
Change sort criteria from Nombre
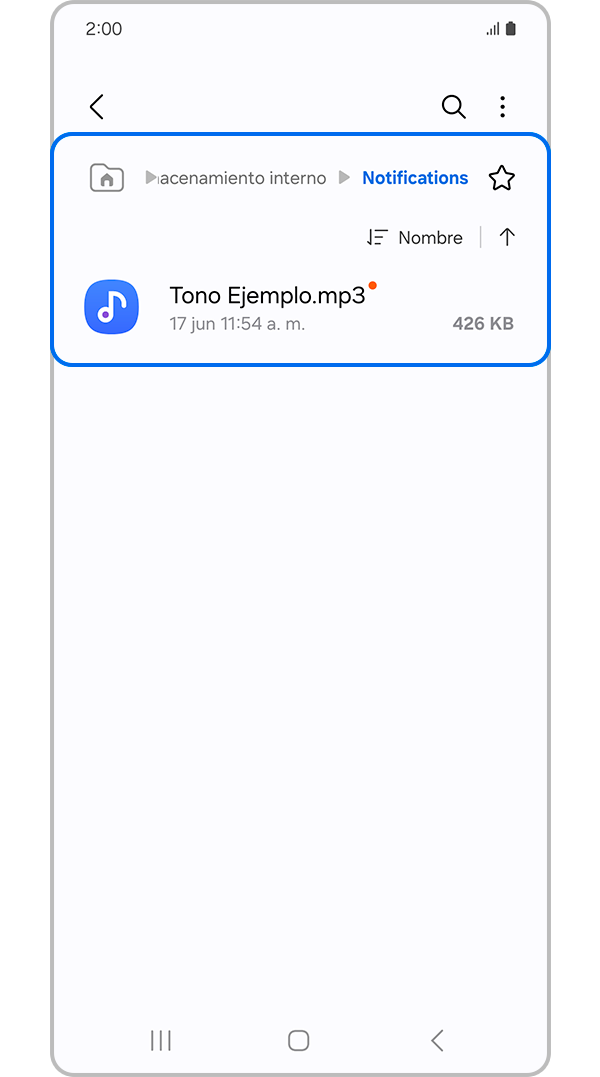pos(416,237)
